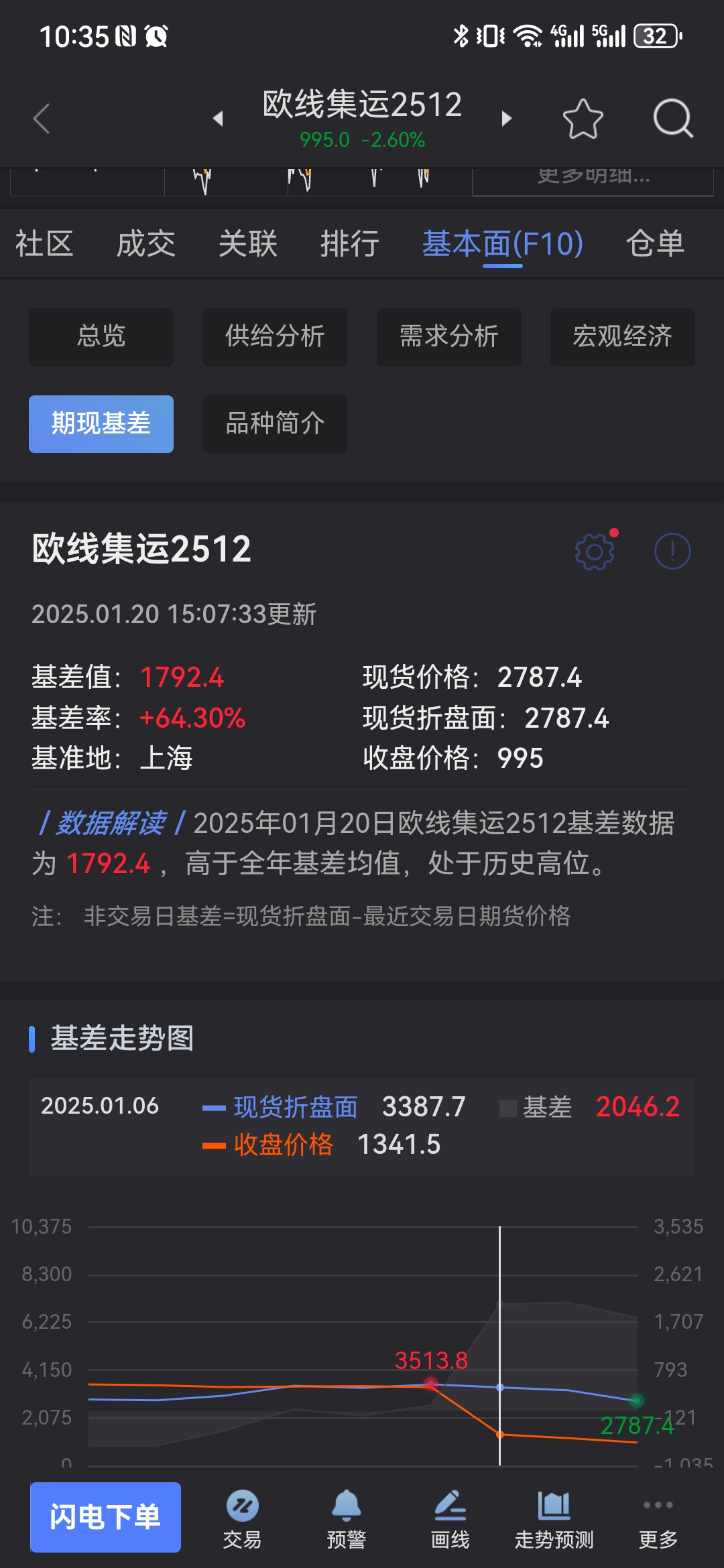
Task: Switch to the previous contract arrow
Action: [x=217, y=119]
